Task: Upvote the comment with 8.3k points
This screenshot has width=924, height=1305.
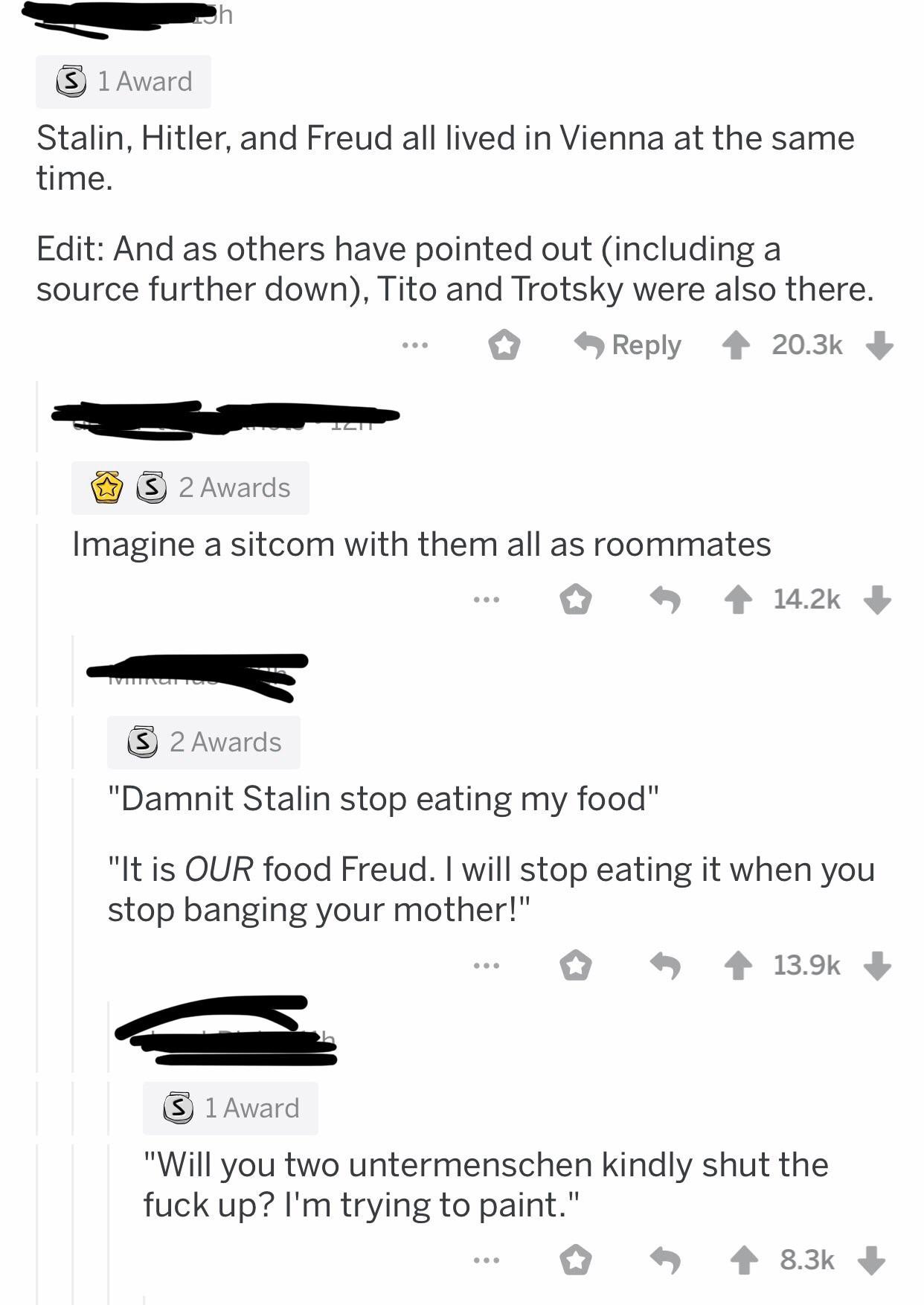Action: click(744, 1260)
